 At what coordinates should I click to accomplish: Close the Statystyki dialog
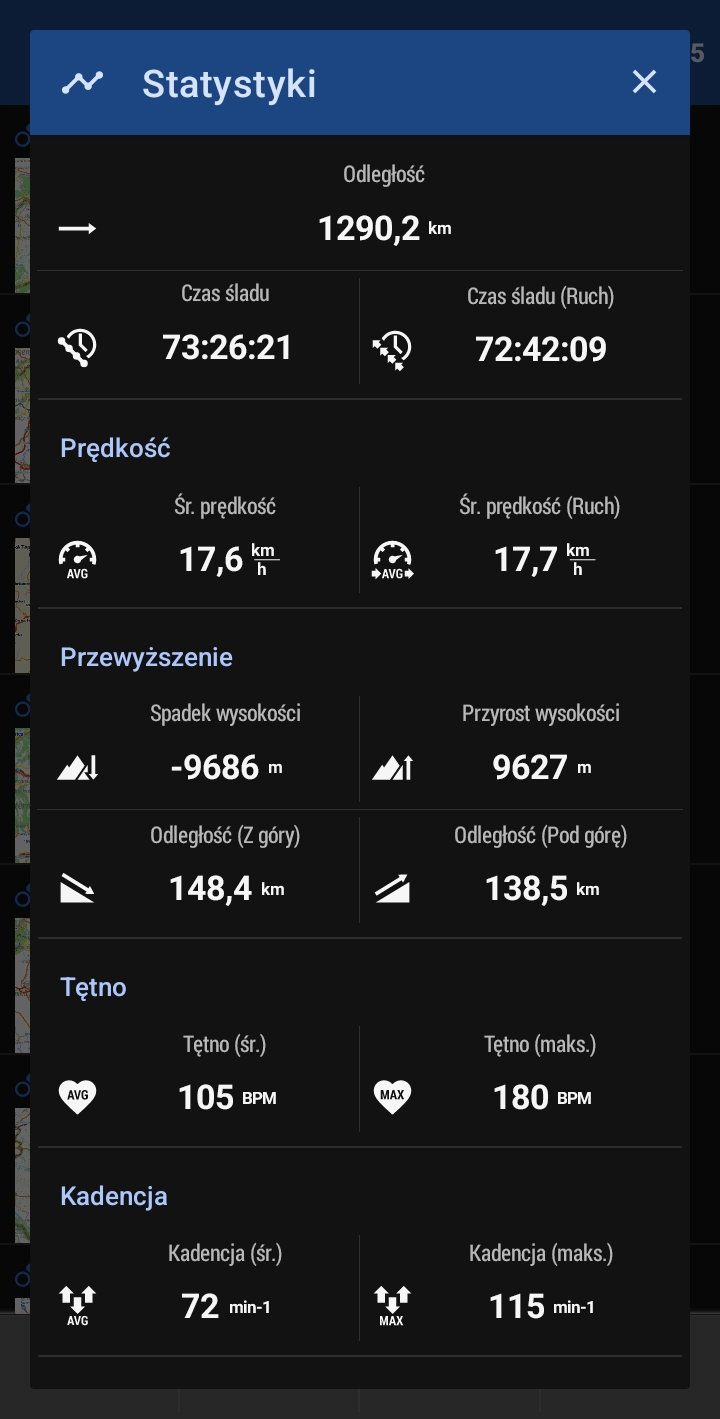click(644, 82)
